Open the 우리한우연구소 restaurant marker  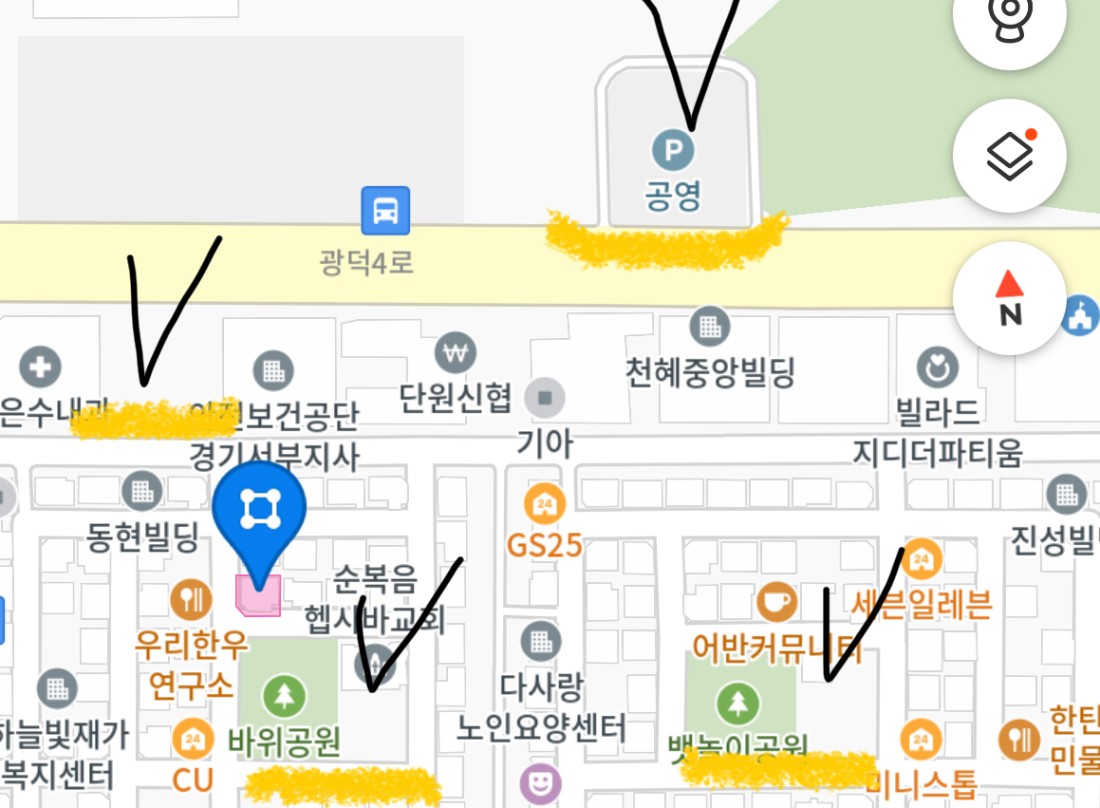pyautogui.click(x=189, y=599)
